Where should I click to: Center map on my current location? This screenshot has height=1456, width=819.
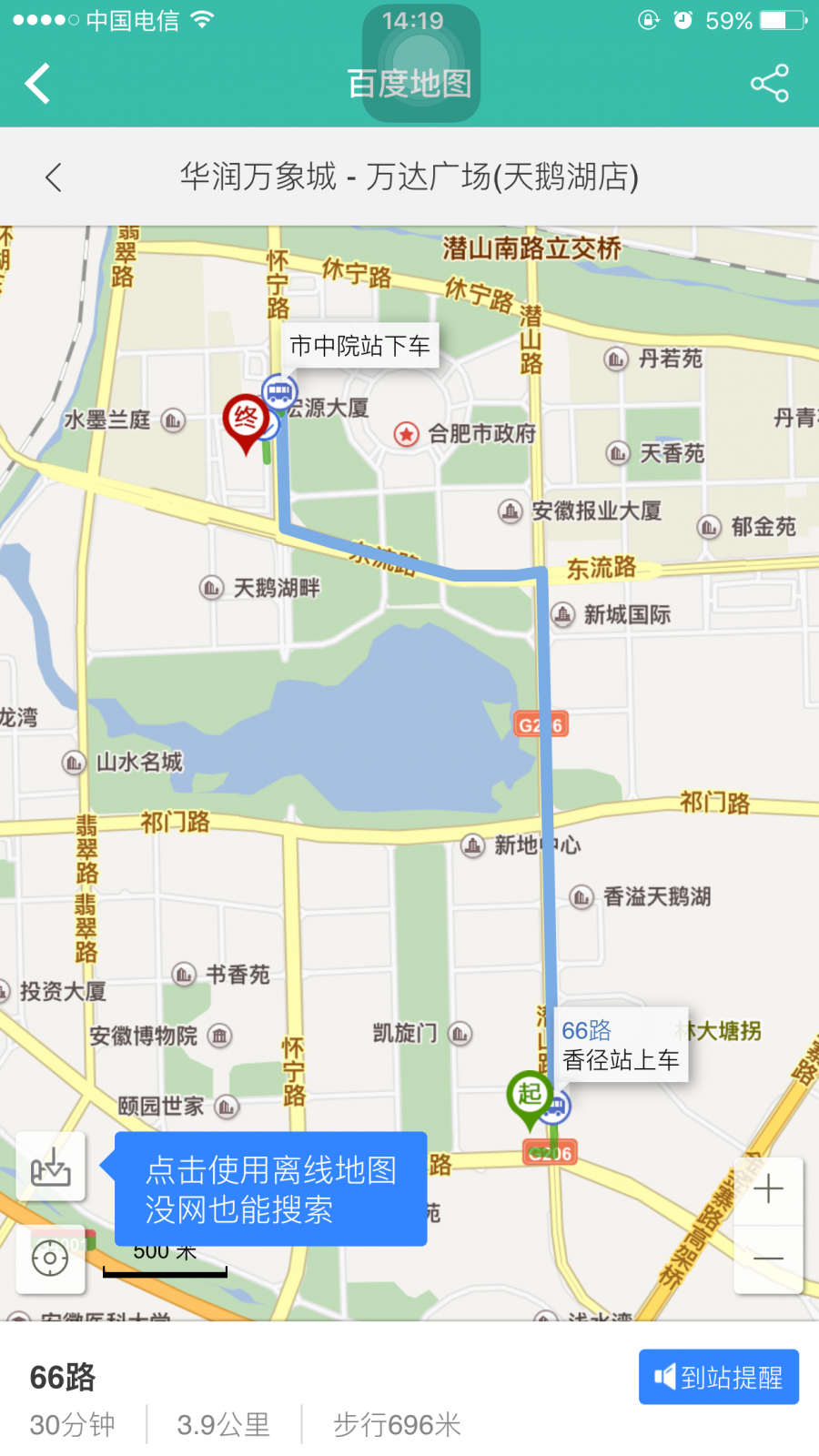click(x=50, y=1259)
